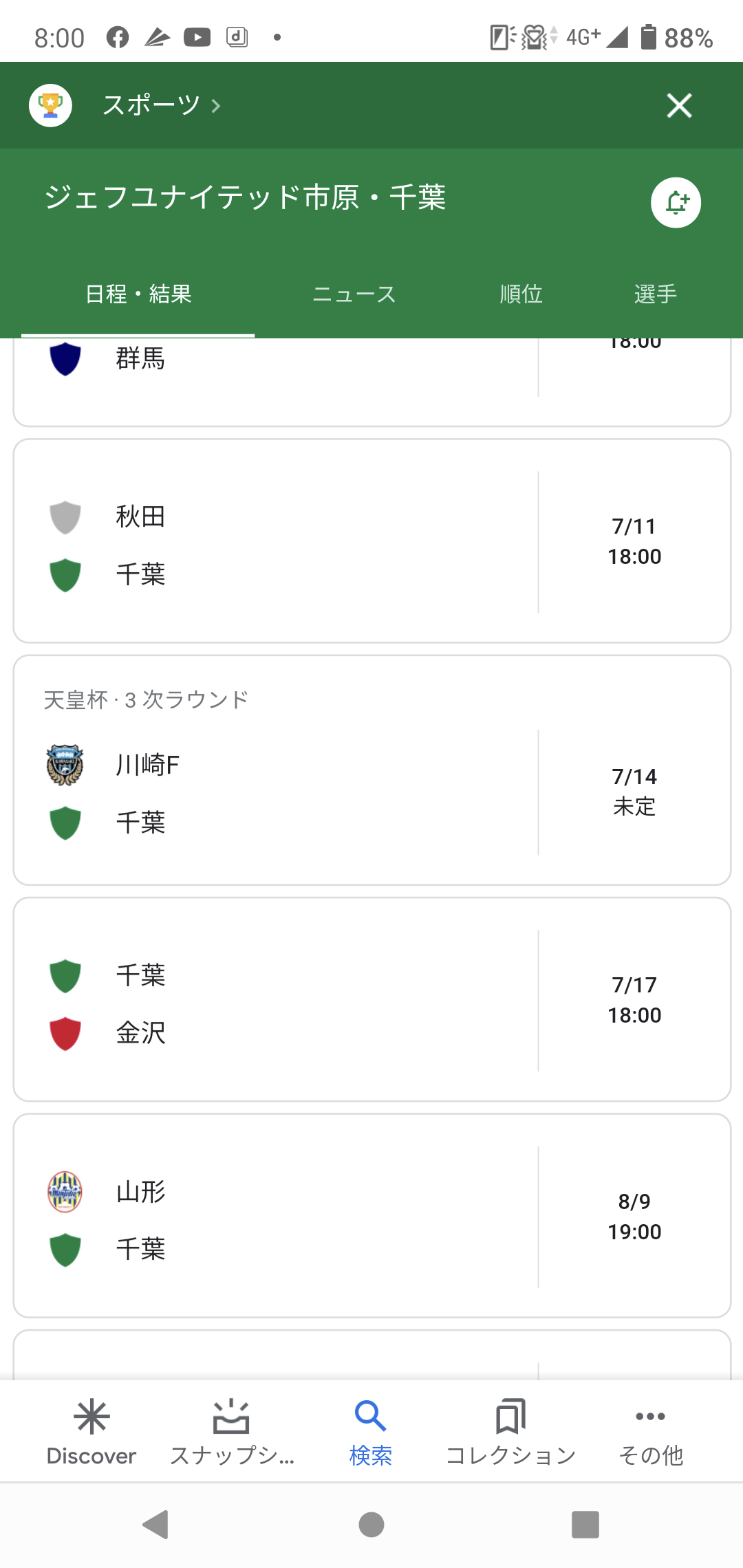
Task: Select the 日程・結果 tab
Action: (x=138, y=294)
